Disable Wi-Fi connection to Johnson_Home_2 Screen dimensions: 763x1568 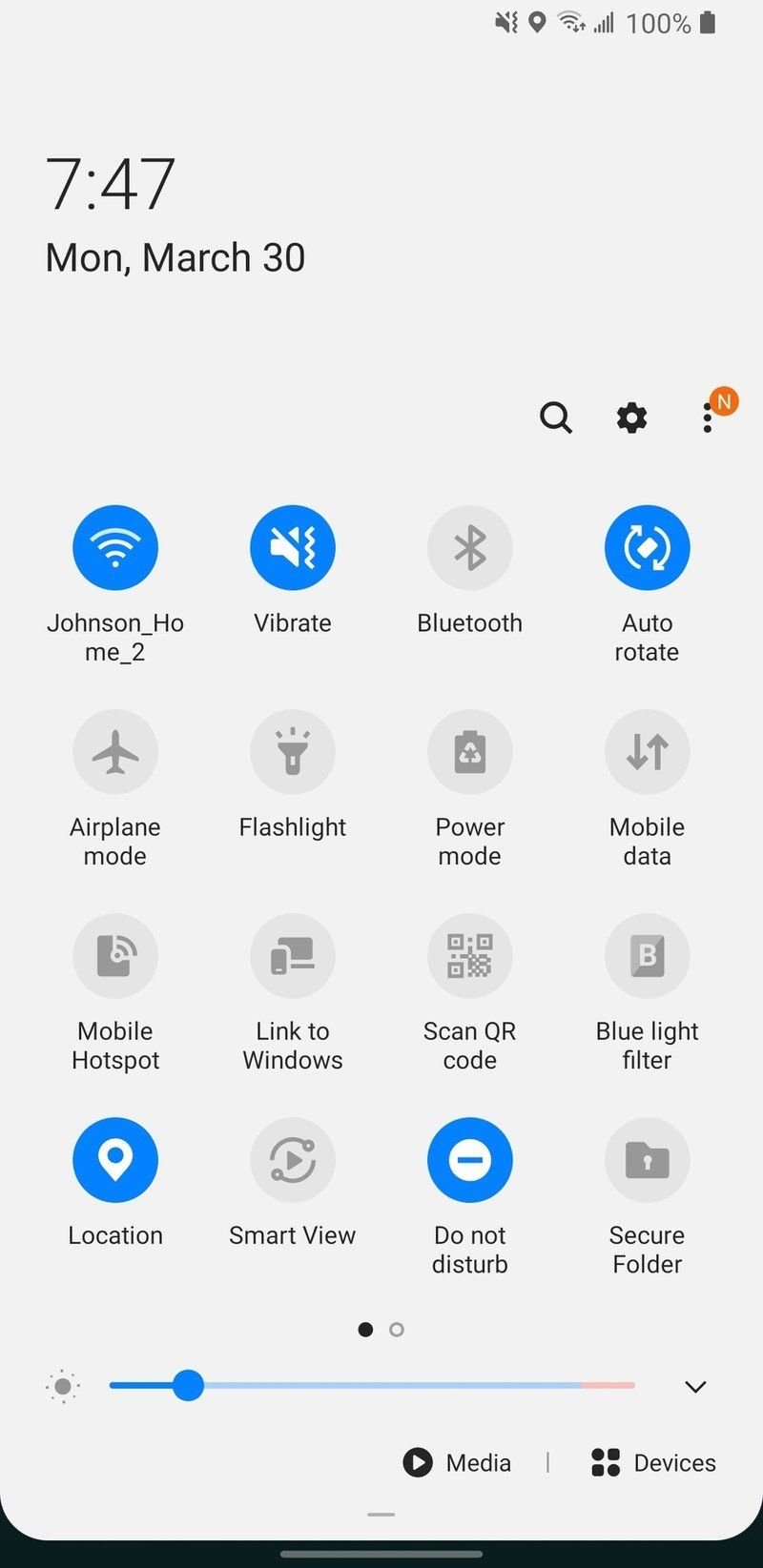(115, 546)
